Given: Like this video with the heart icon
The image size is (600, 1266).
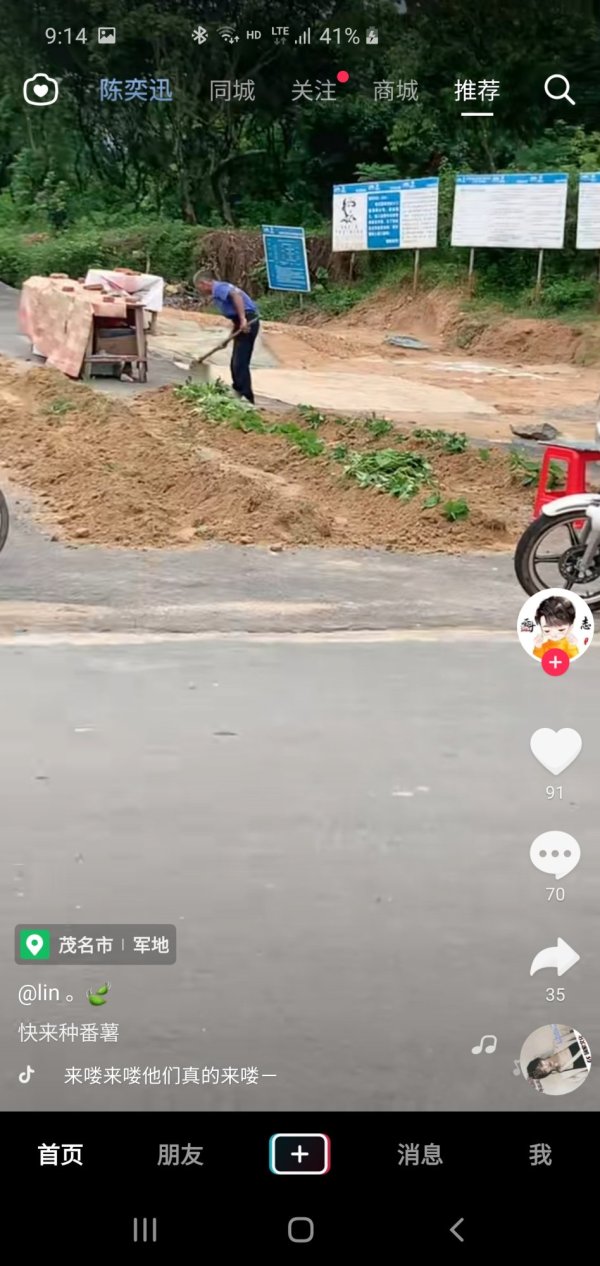Looking at the screenshot, I should [555, 751].
